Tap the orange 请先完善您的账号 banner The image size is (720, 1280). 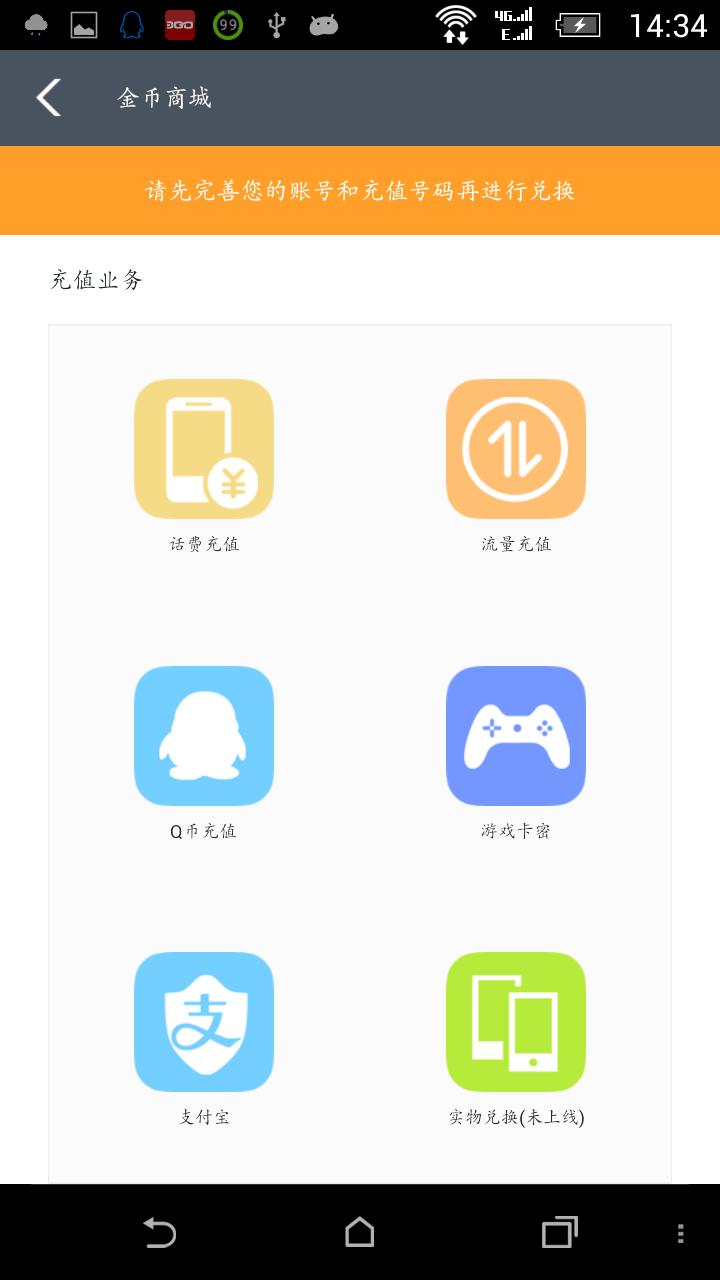360,190
